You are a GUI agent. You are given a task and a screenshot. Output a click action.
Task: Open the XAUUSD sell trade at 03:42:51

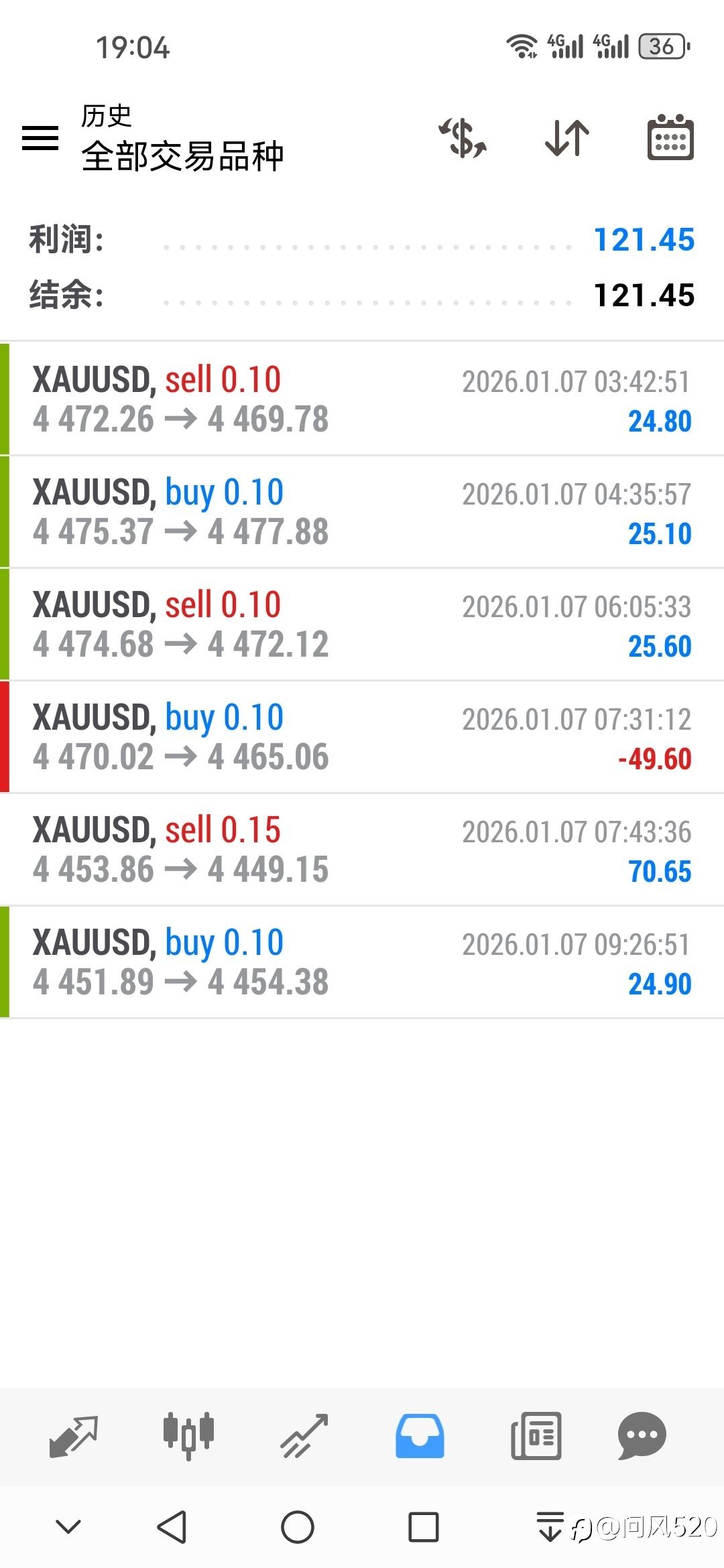[x=362, y=399]
